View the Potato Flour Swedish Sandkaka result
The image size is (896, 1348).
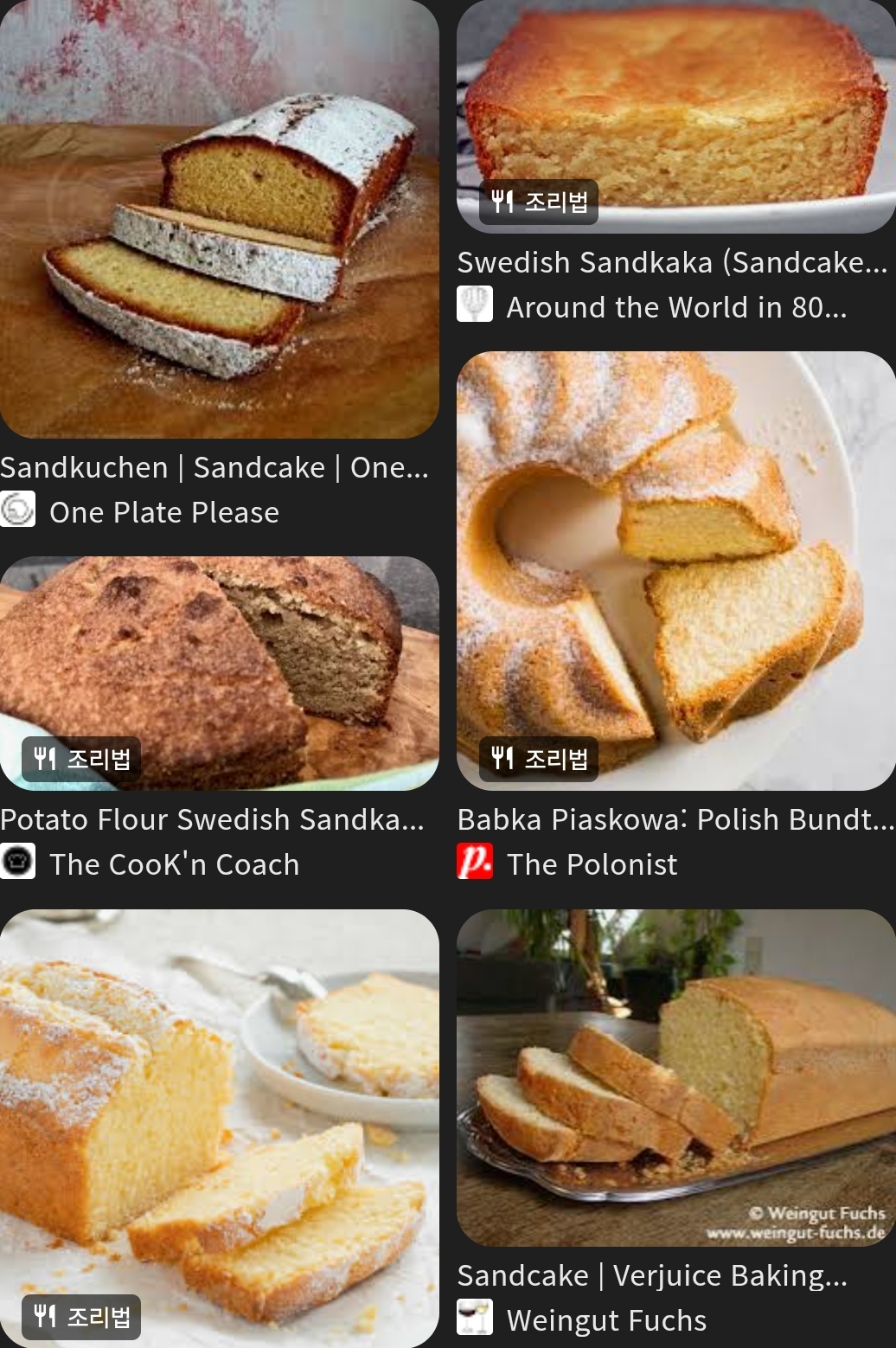[x=219, y=672]
